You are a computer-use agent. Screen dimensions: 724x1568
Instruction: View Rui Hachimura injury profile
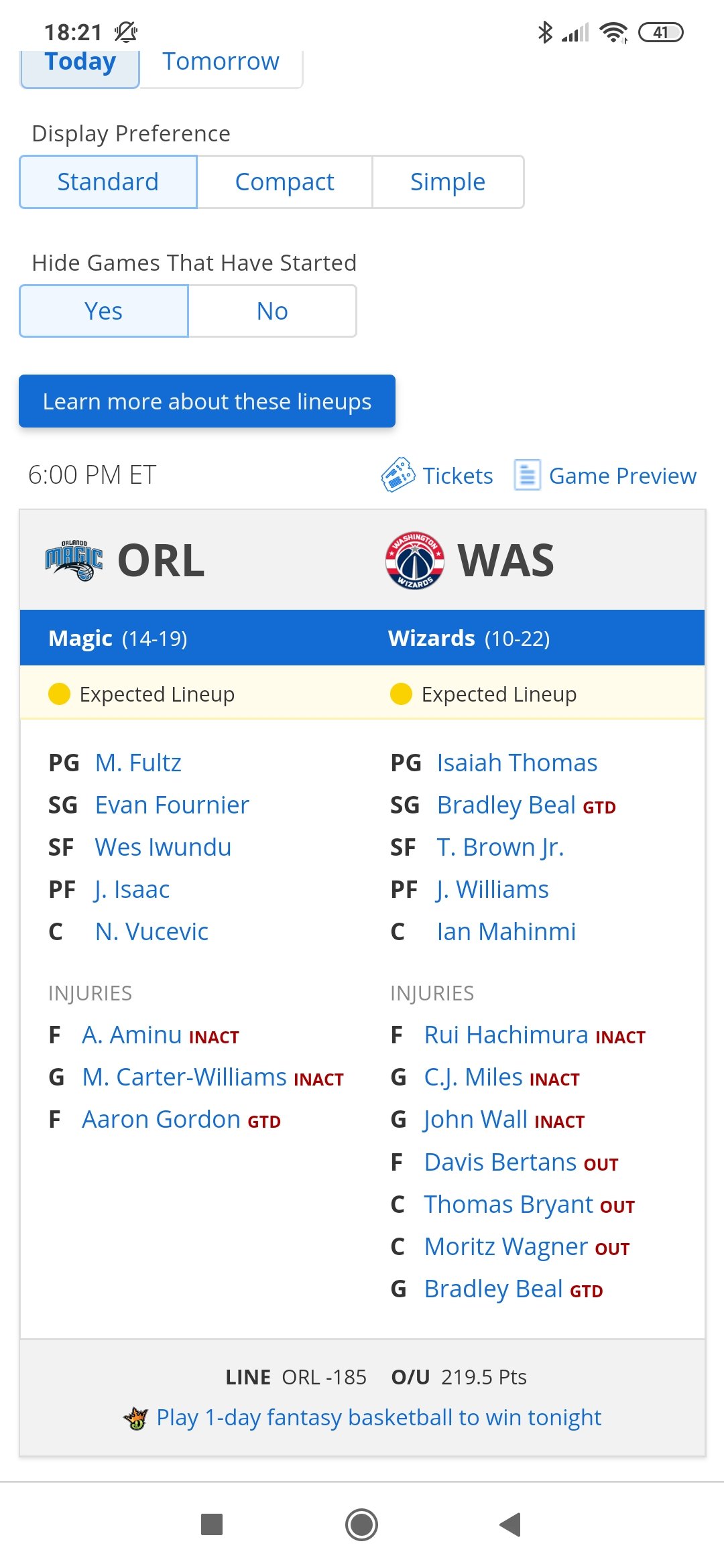point(506,1035)
